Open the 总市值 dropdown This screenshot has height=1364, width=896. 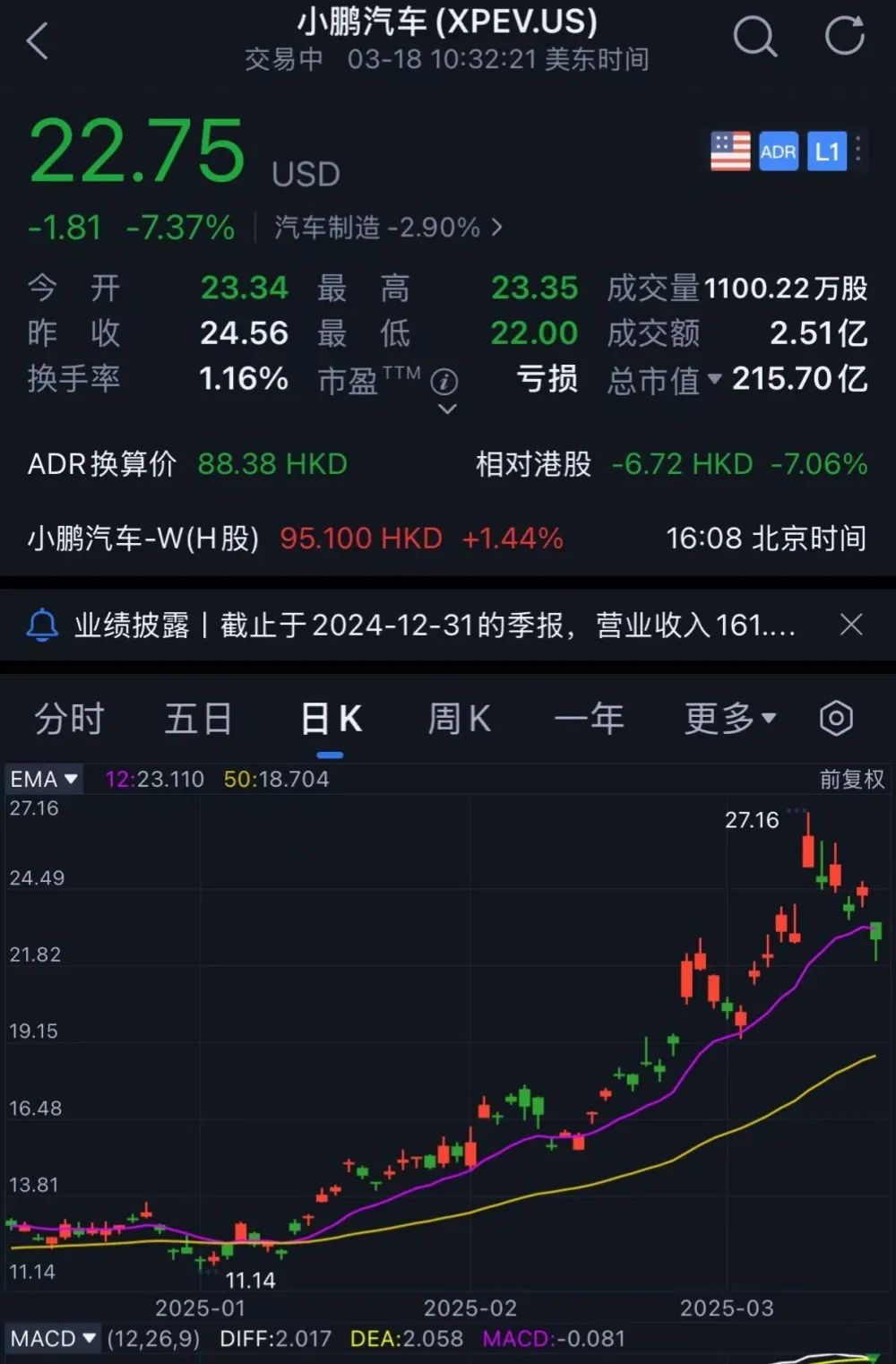[714, 379]
